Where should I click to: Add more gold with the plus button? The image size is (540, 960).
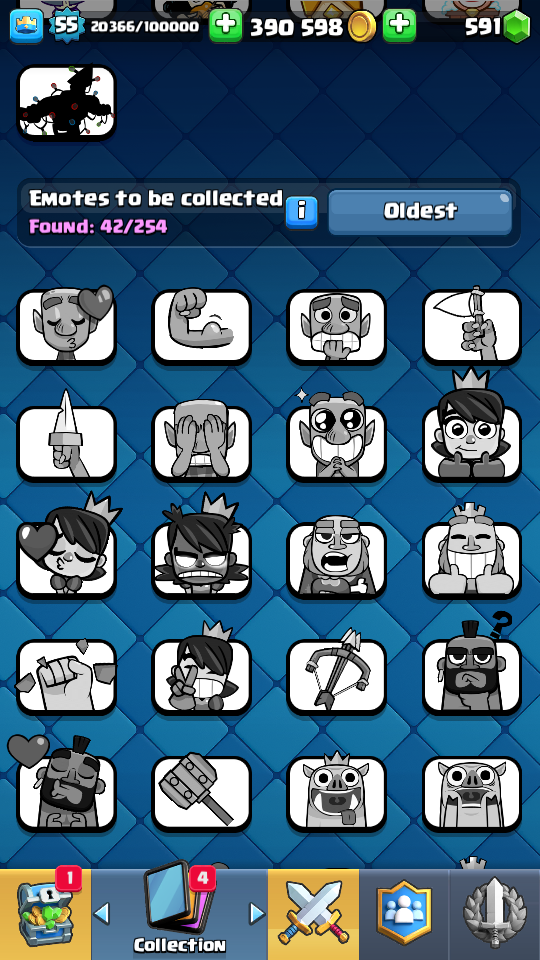coord(399,26)
